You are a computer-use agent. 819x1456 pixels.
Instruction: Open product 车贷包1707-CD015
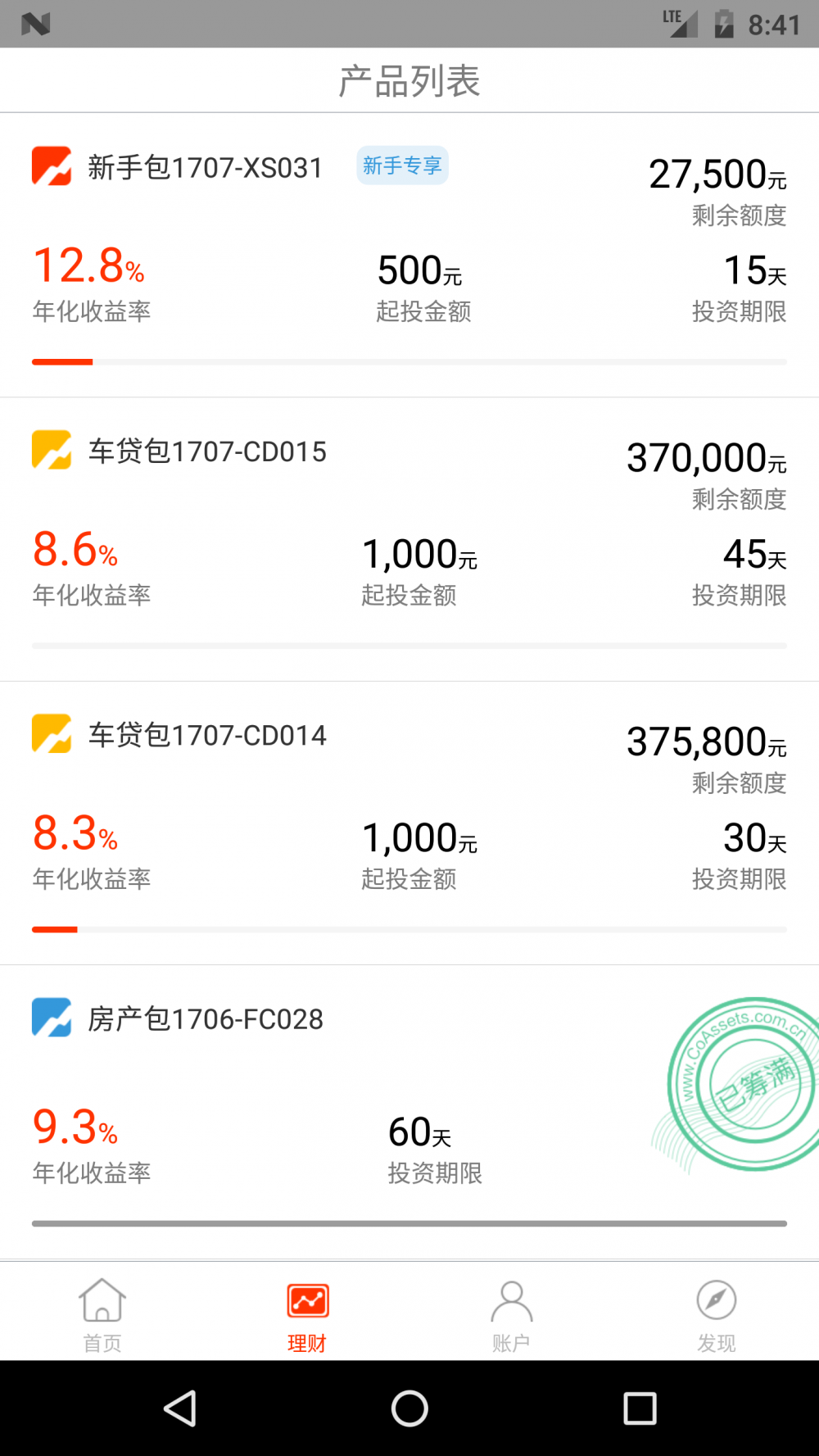point(409,539)
